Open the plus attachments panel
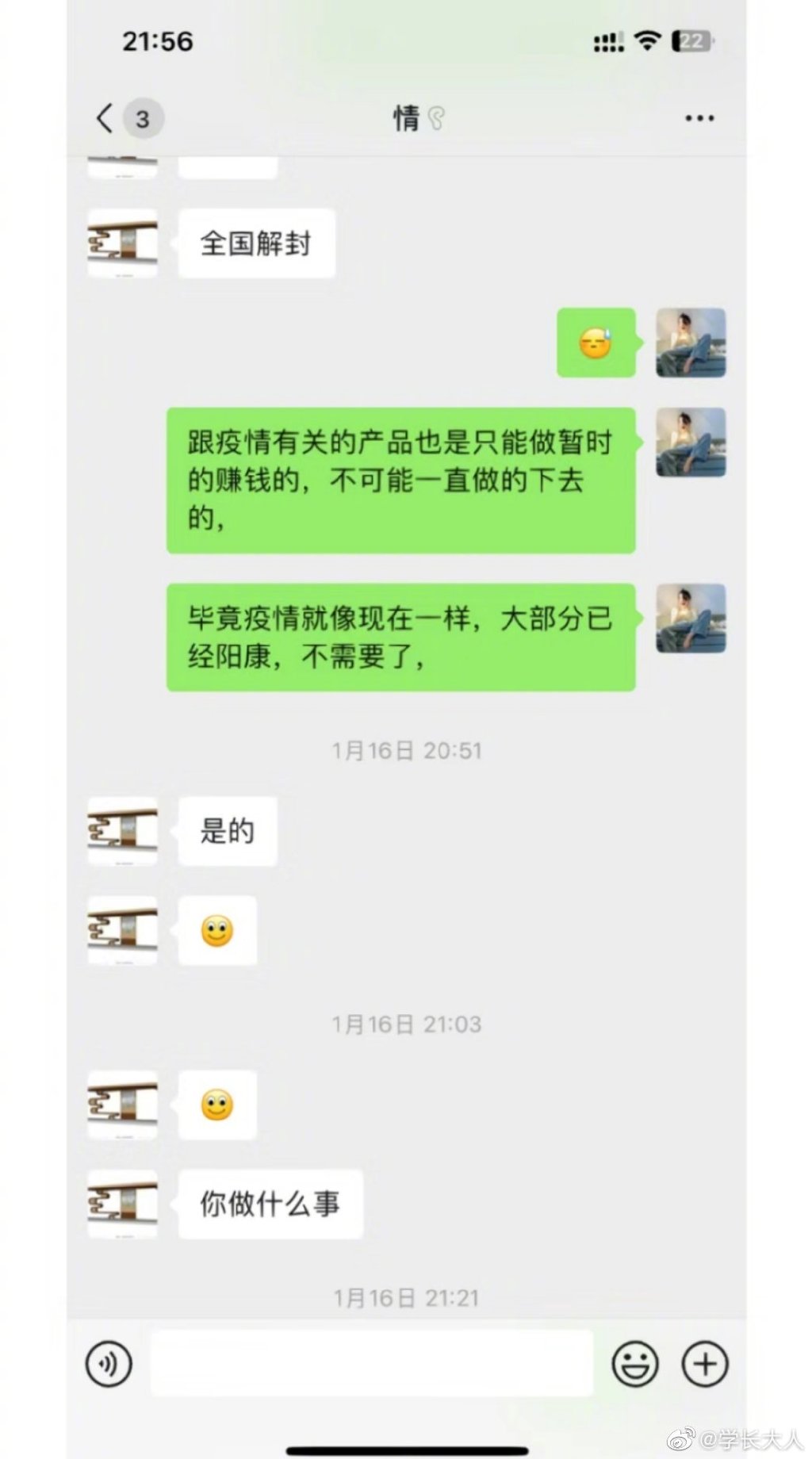812x1459 pixels. point(704,1363)
